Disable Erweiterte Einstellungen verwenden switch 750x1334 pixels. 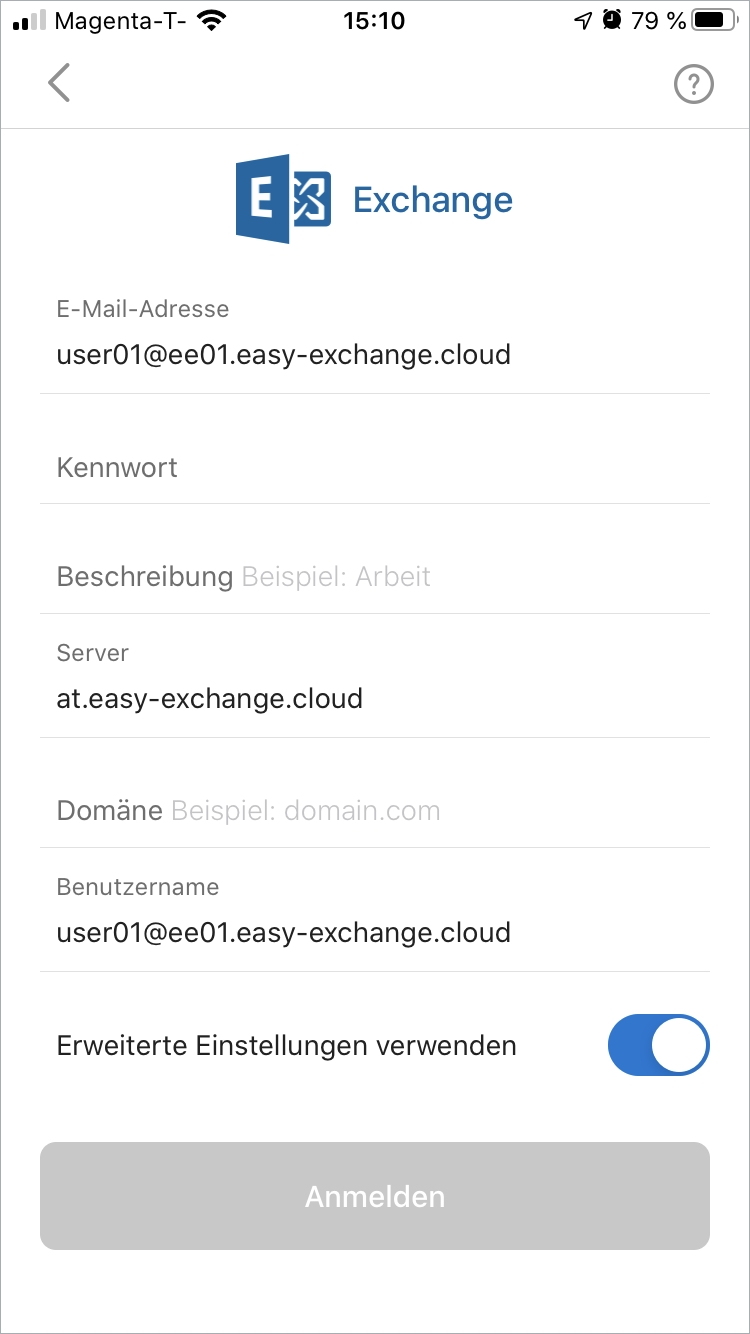[x=659, y=1045]
